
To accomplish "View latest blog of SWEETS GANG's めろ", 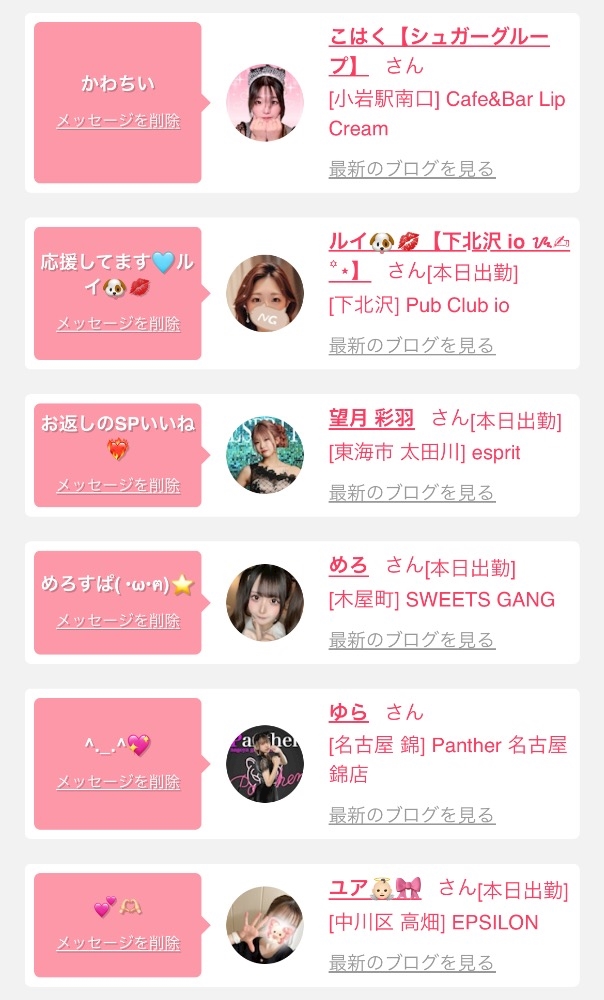I will click(x=412, y=640).
